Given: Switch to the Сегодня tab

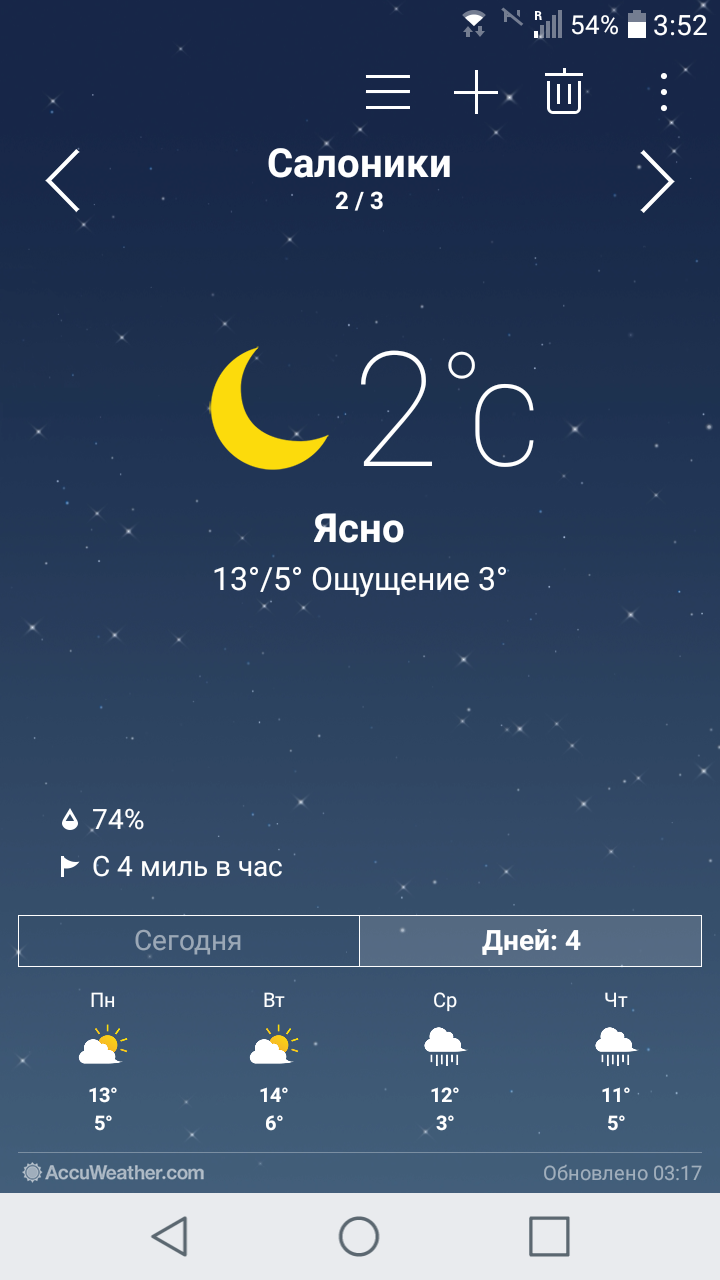Looking at the screenshot, I should pyautogui.click(x=188, y=941).
